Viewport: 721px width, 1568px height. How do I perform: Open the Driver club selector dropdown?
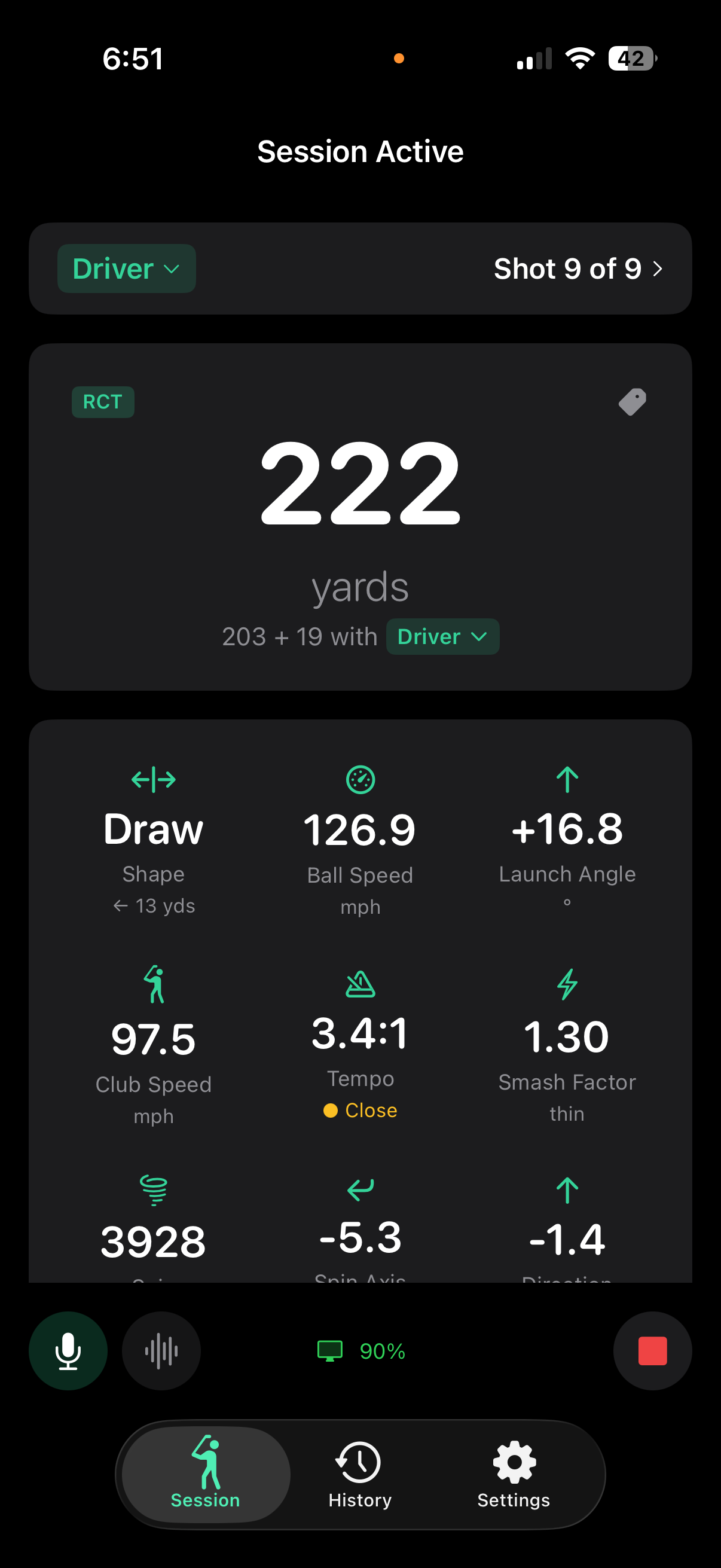(126, 268)
